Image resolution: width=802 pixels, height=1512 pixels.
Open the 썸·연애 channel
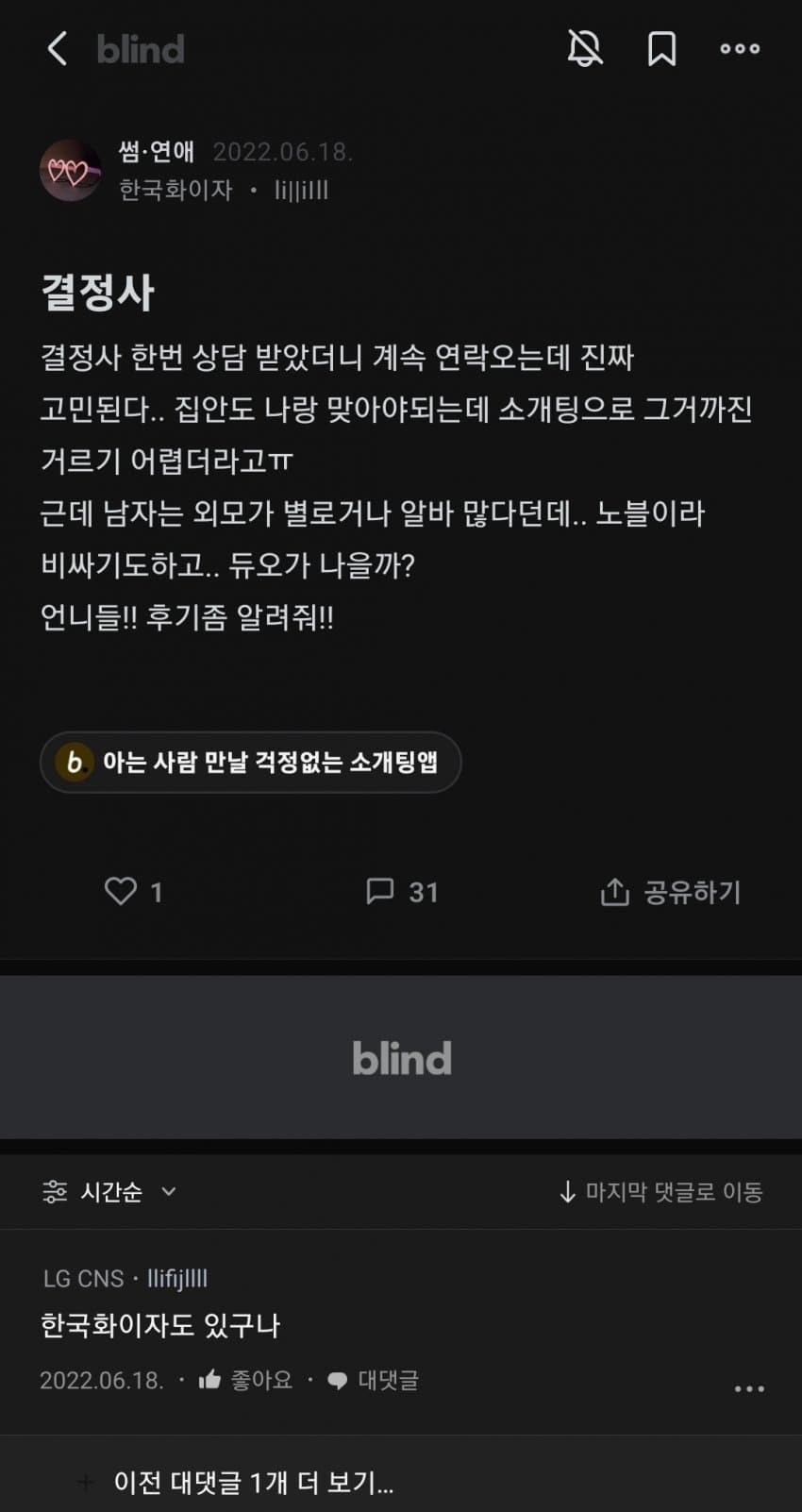156,151
